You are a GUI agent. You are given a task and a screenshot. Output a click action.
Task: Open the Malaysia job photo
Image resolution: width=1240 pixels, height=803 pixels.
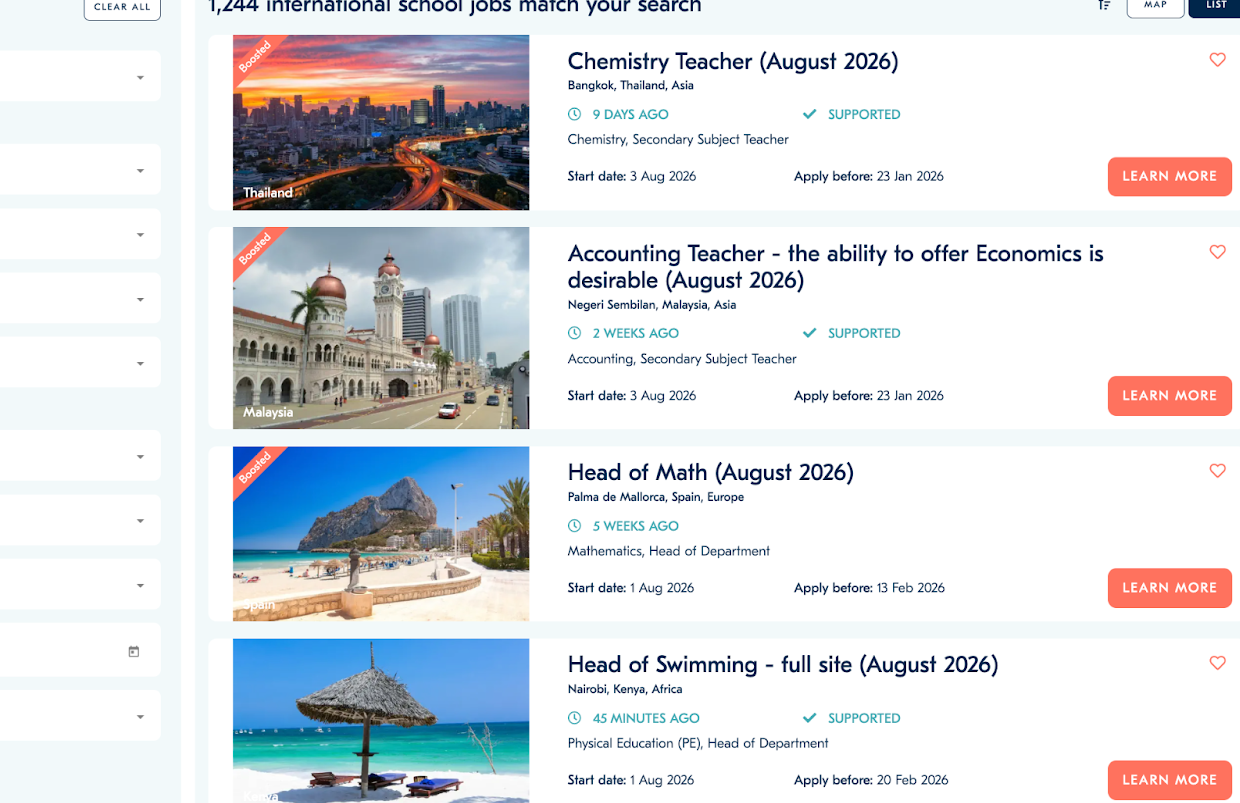(381, 328)
